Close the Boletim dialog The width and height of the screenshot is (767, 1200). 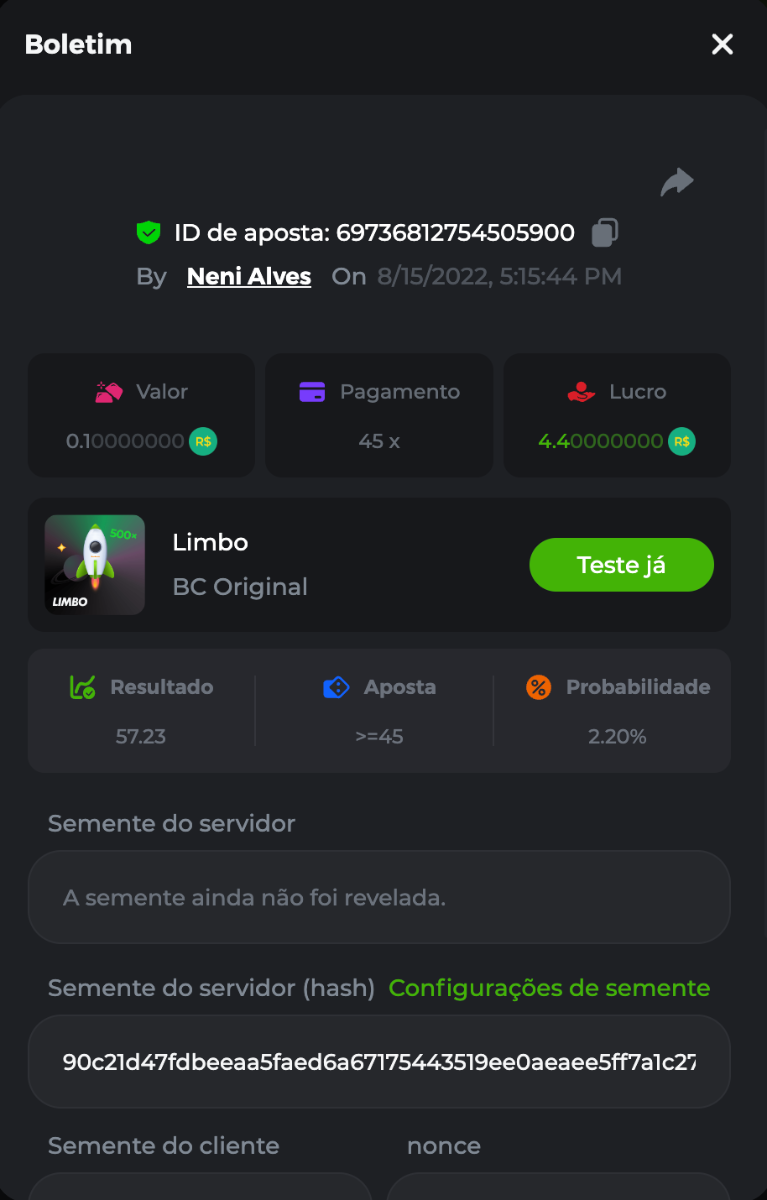coord(722,44)
